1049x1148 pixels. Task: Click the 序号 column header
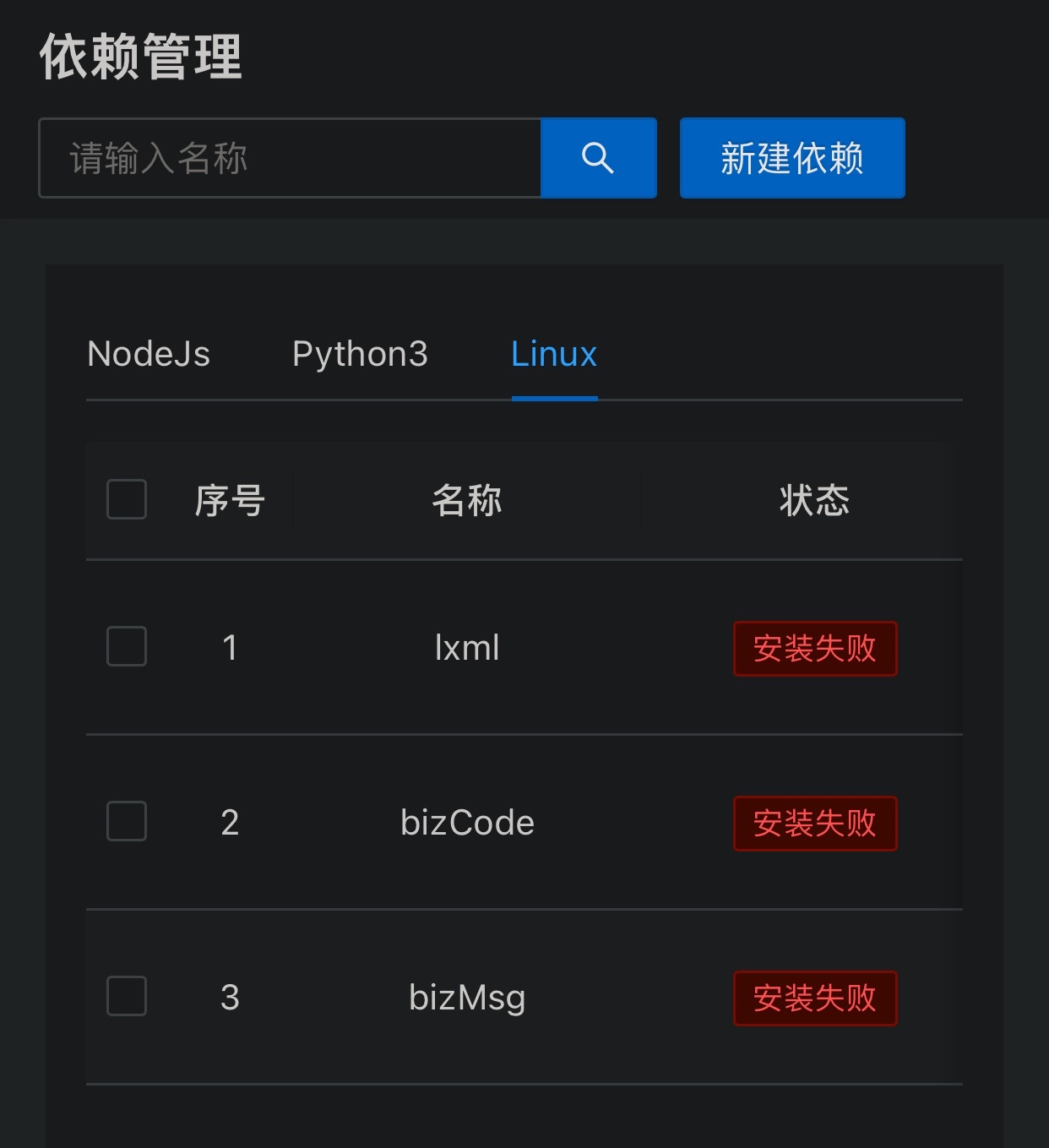[229, 500]
